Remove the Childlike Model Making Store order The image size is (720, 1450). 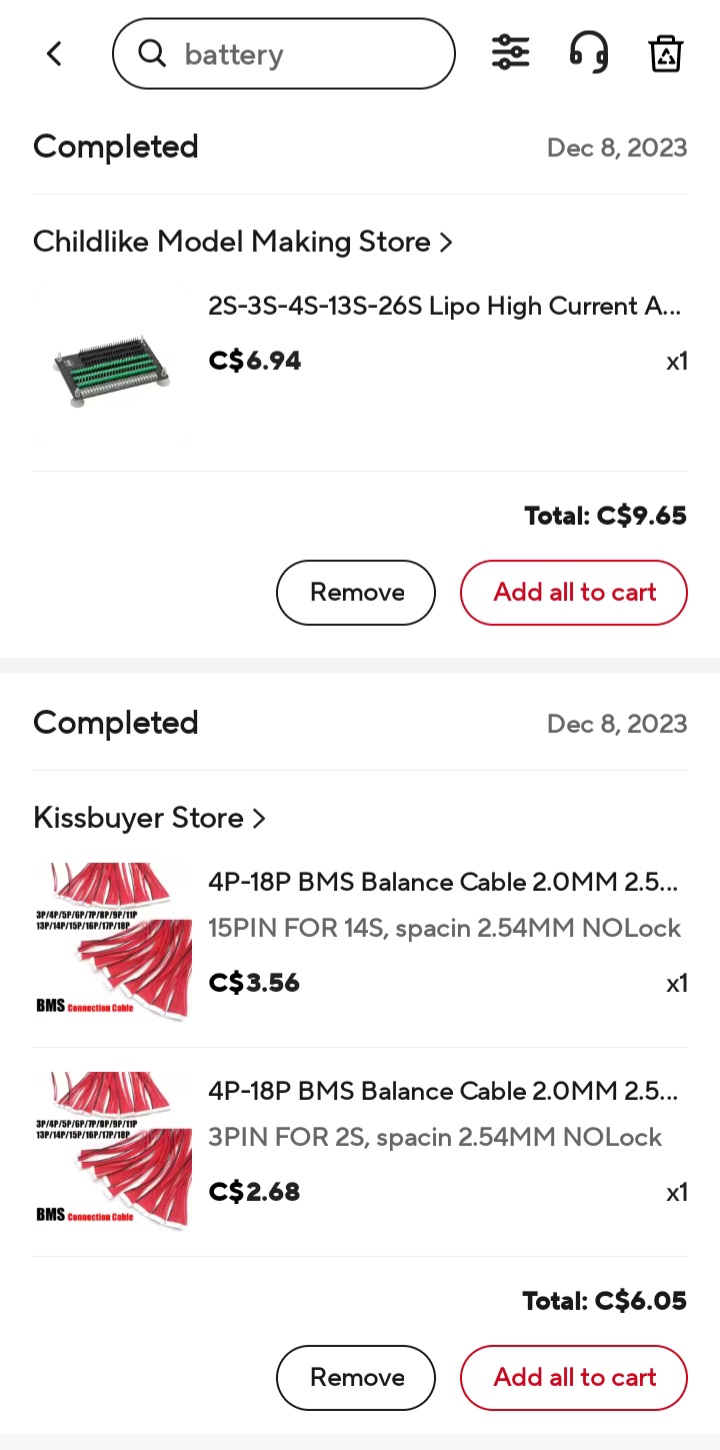(x=356, y=592)
